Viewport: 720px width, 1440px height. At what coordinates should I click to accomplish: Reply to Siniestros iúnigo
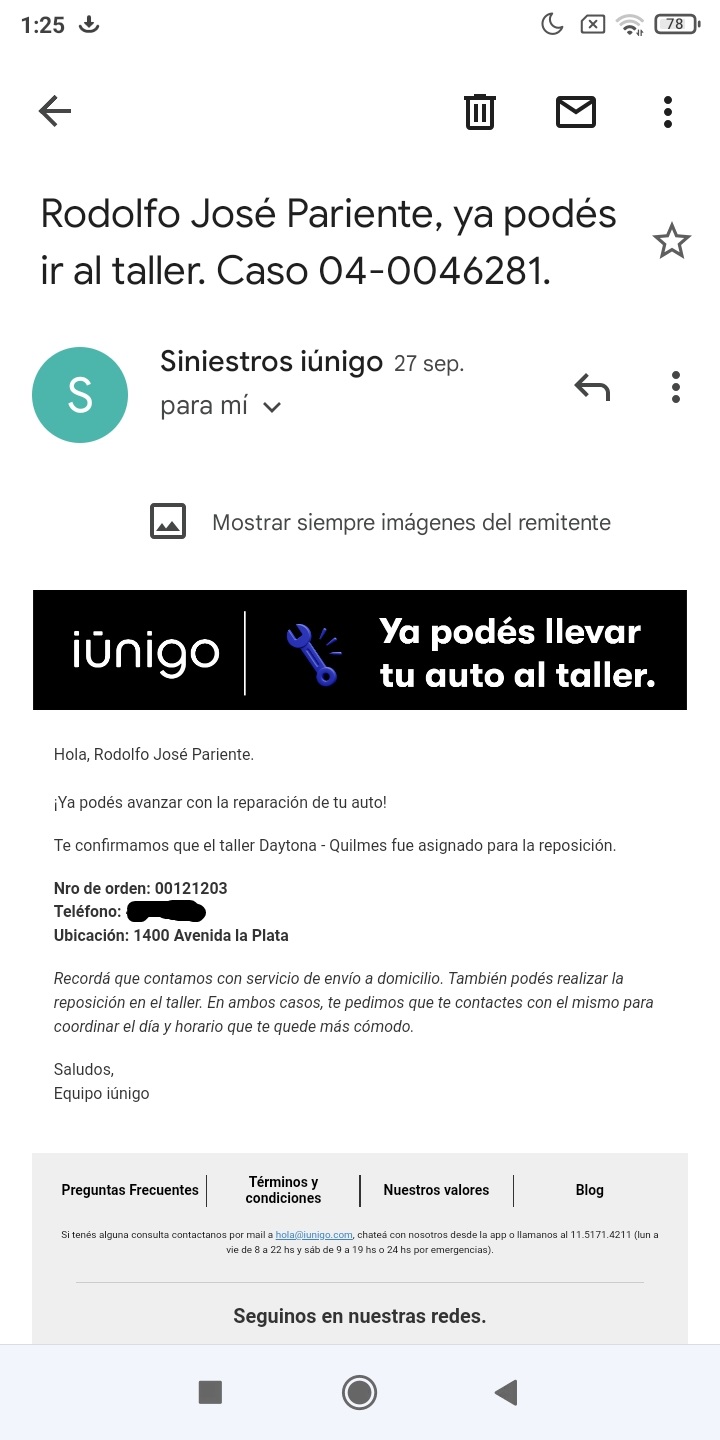tap(592, 386)
